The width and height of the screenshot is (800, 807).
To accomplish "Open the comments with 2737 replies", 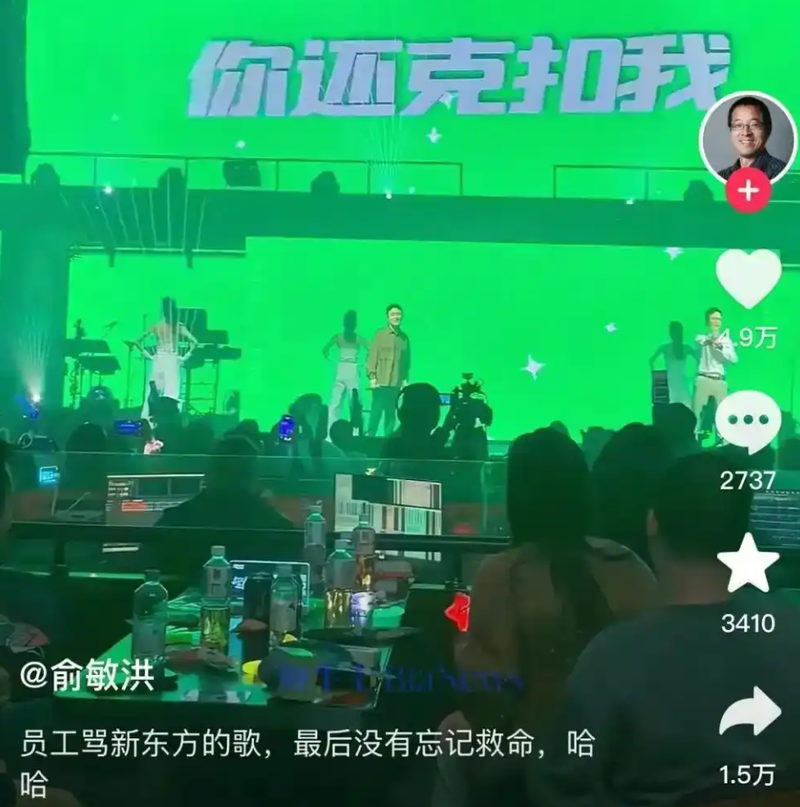I will (748, 421).
